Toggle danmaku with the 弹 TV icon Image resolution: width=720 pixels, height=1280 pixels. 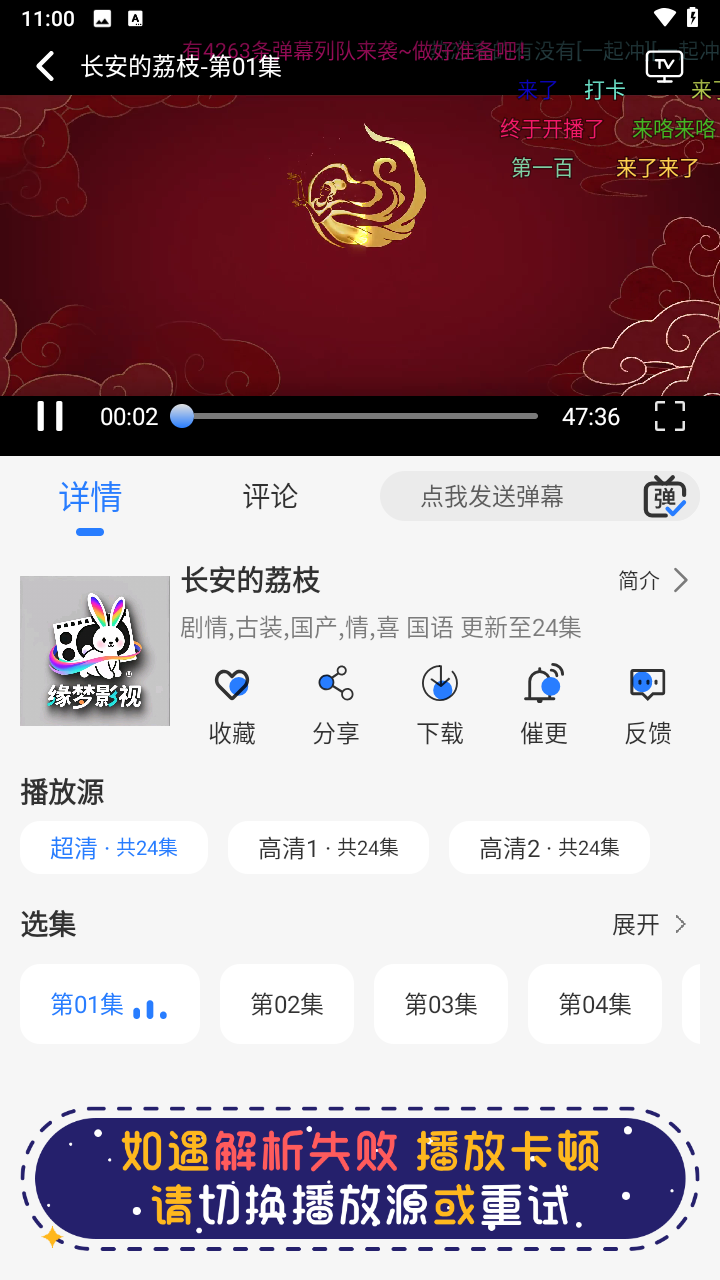(663, 495)
